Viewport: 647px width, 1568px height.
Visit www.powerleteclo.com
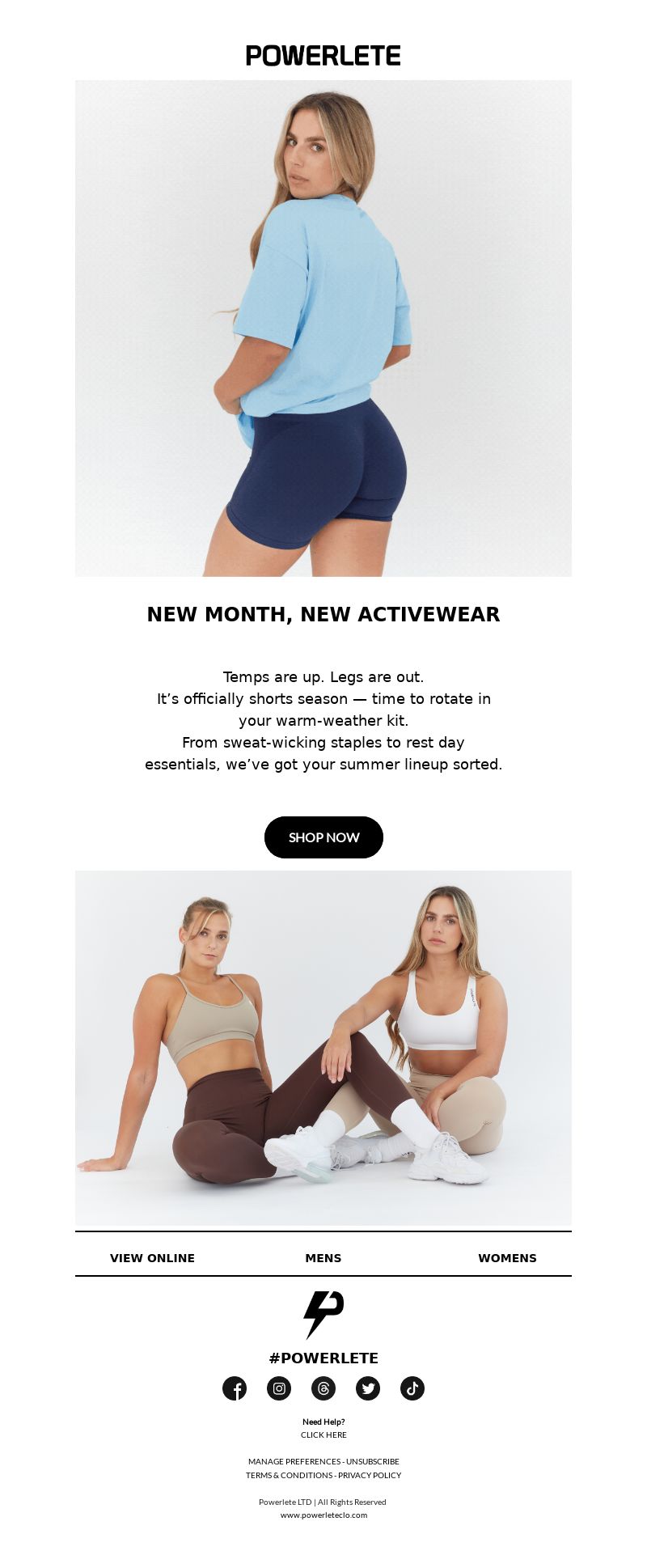pyautogui.click(x=323, y=1515)
